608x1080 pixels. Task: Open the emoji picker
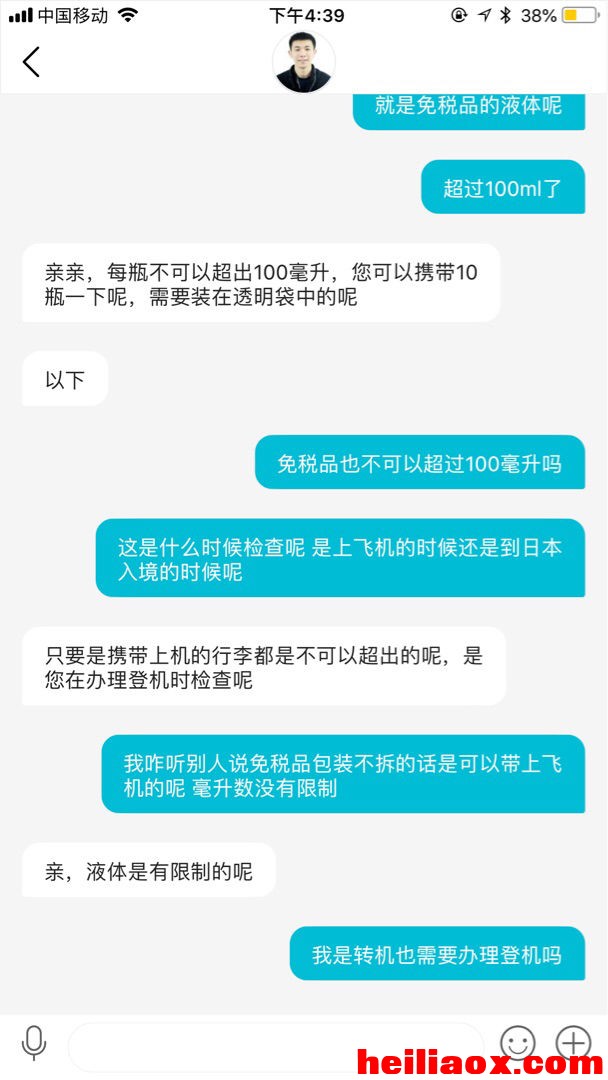coord(518,1042)
